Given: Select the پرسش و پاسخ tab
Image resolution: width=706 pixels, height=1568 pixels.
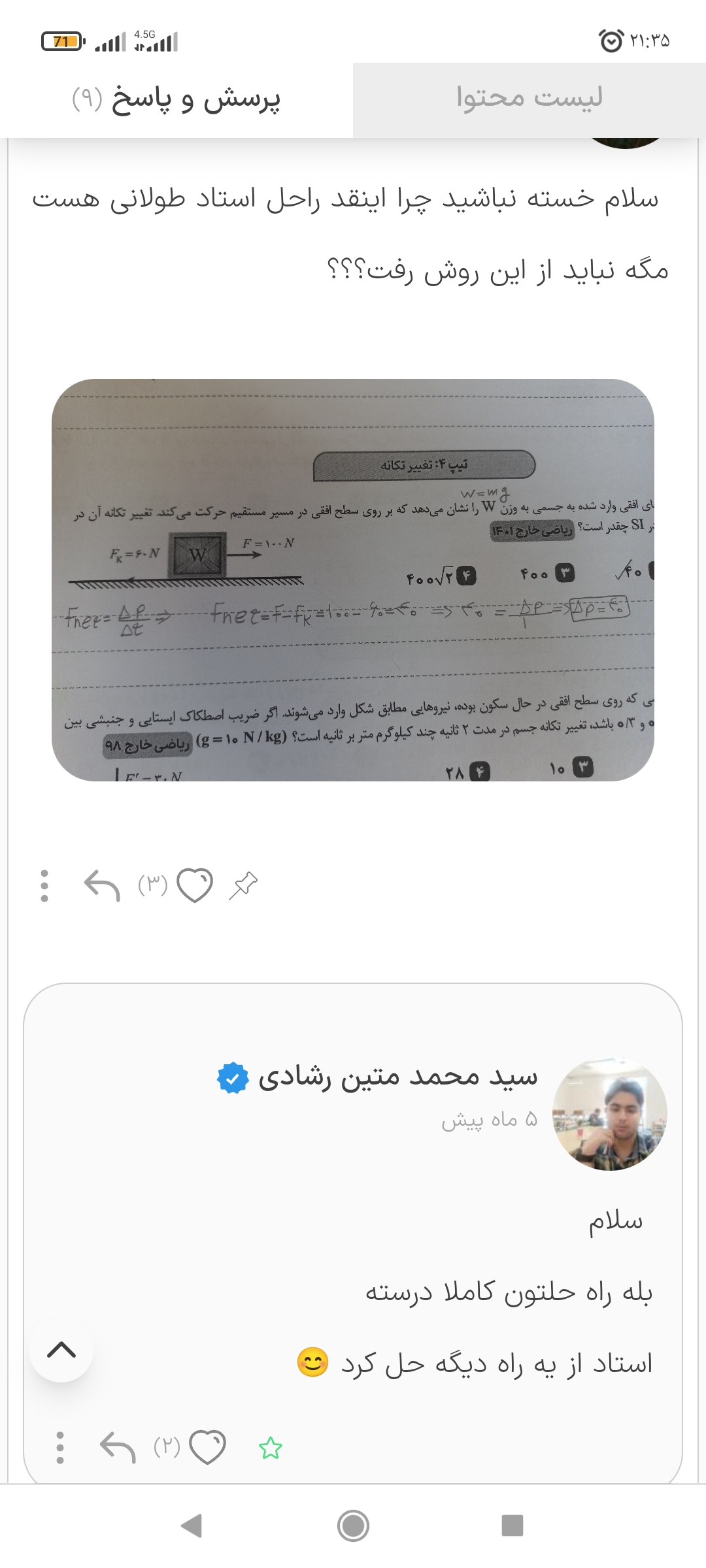Looking at the screenshot, I should [176, 99].
